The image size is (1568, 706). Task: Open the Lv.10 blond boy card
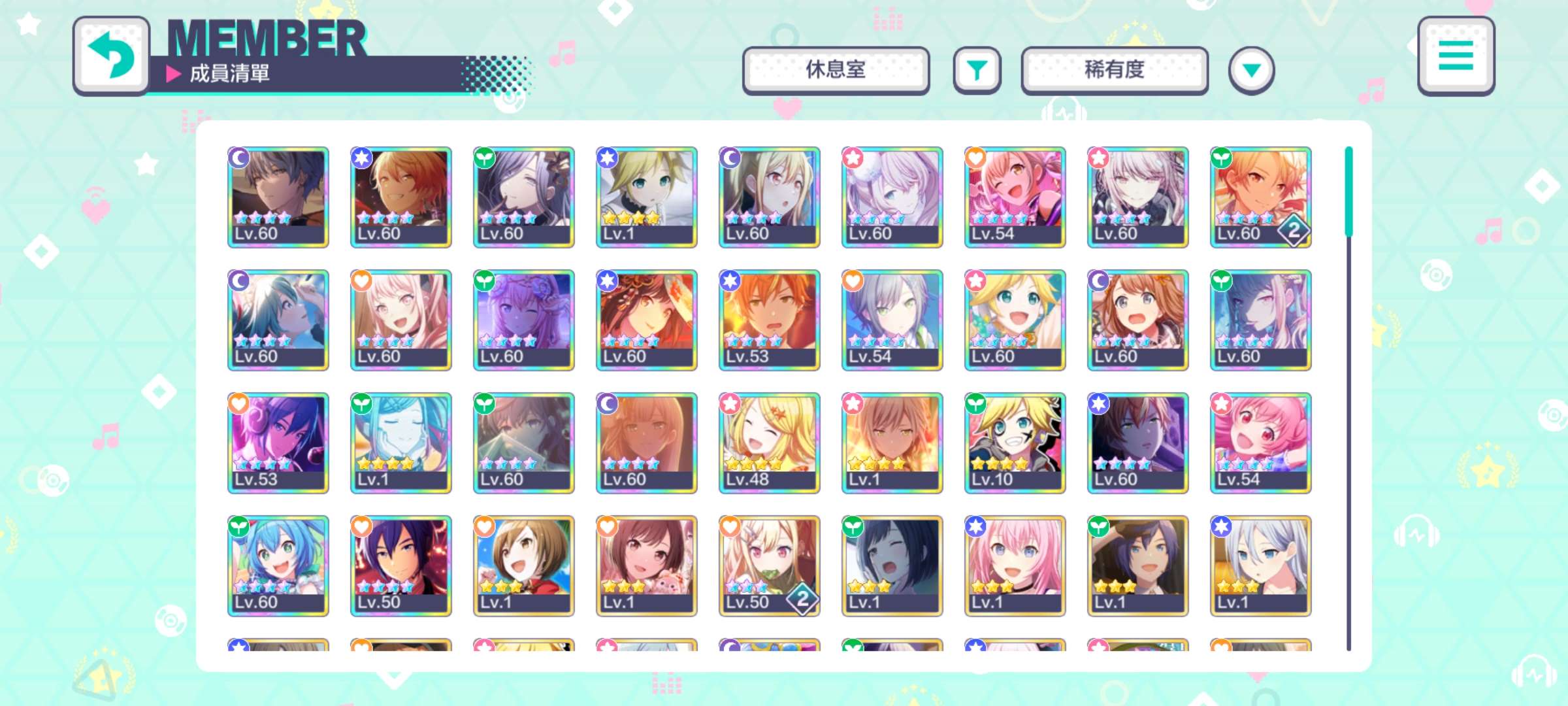(x=1015, y=443)
